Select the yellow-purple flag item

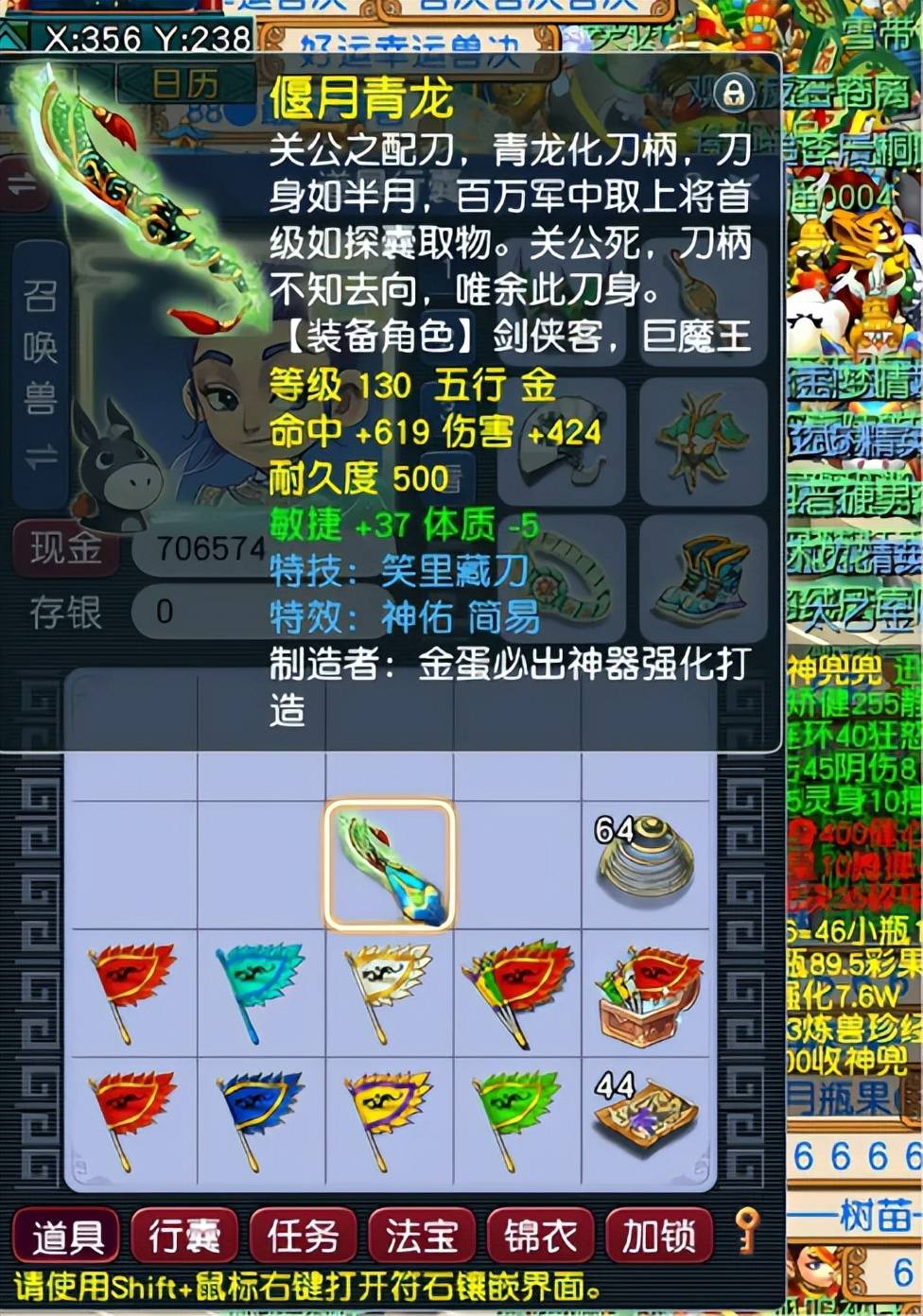pos(388,1117)
